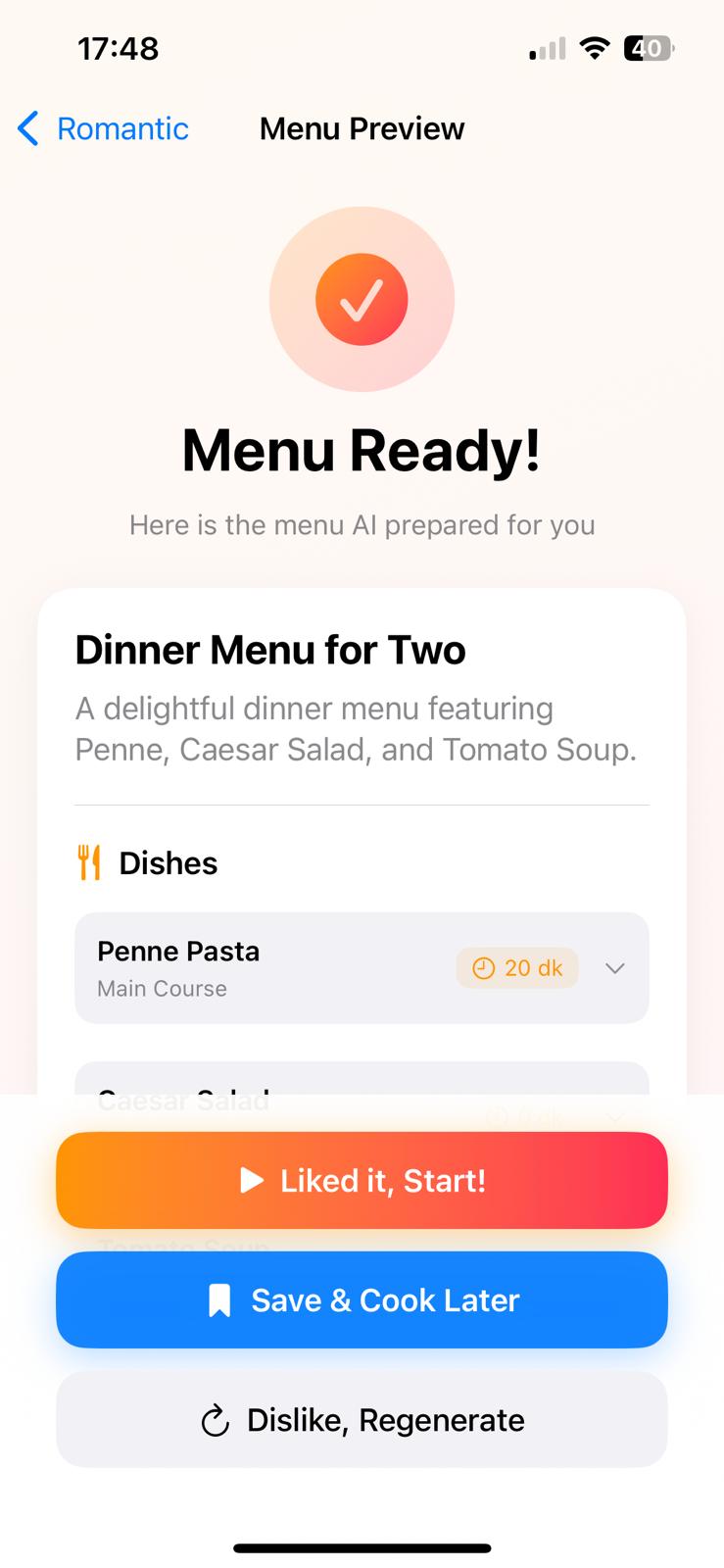The width and height of the screenshot is (724, 1568).
Task: Go back to the Romantic screen
Action: pyautogui.click(x=104, y=128)
